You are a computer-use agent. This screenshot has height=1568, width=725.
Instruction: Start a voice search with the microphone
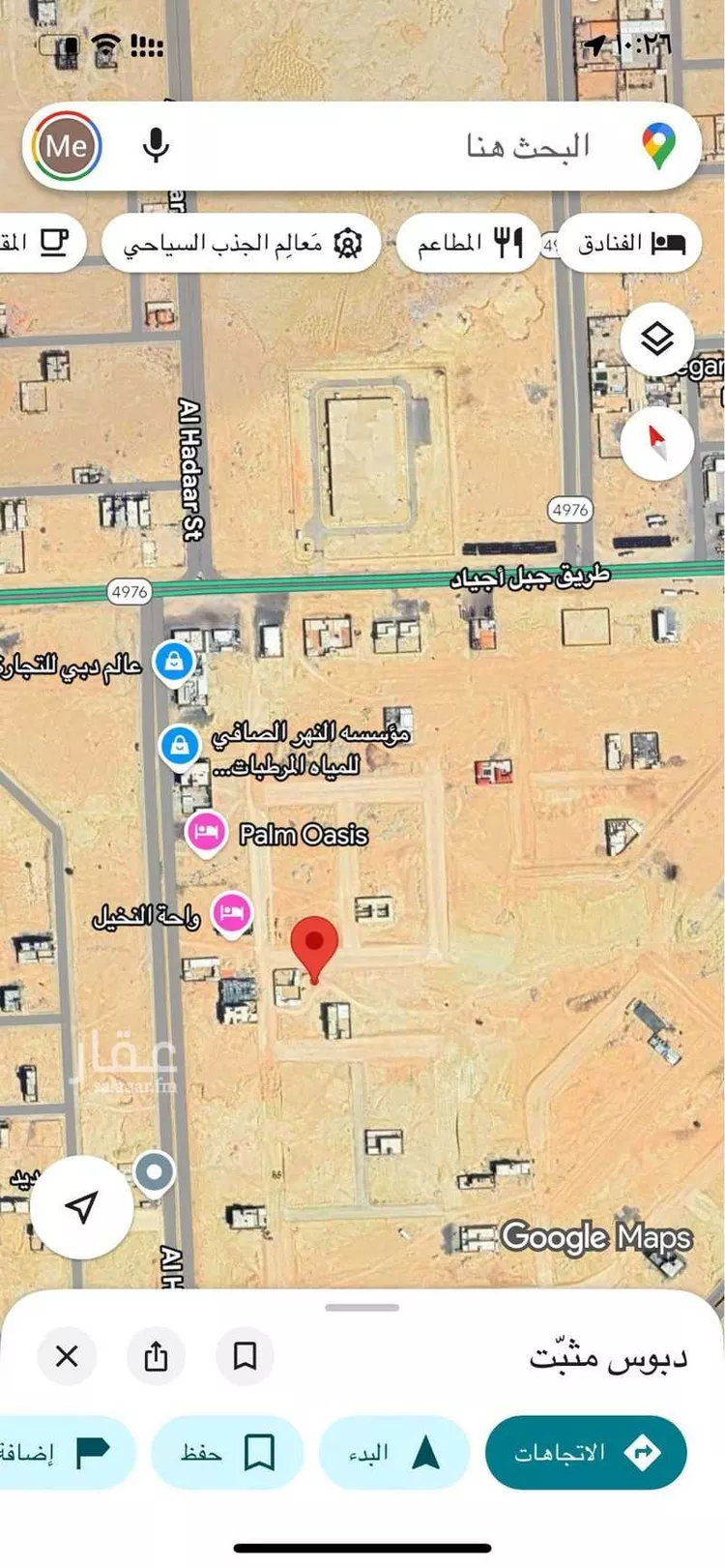click(x=155, y=146)
